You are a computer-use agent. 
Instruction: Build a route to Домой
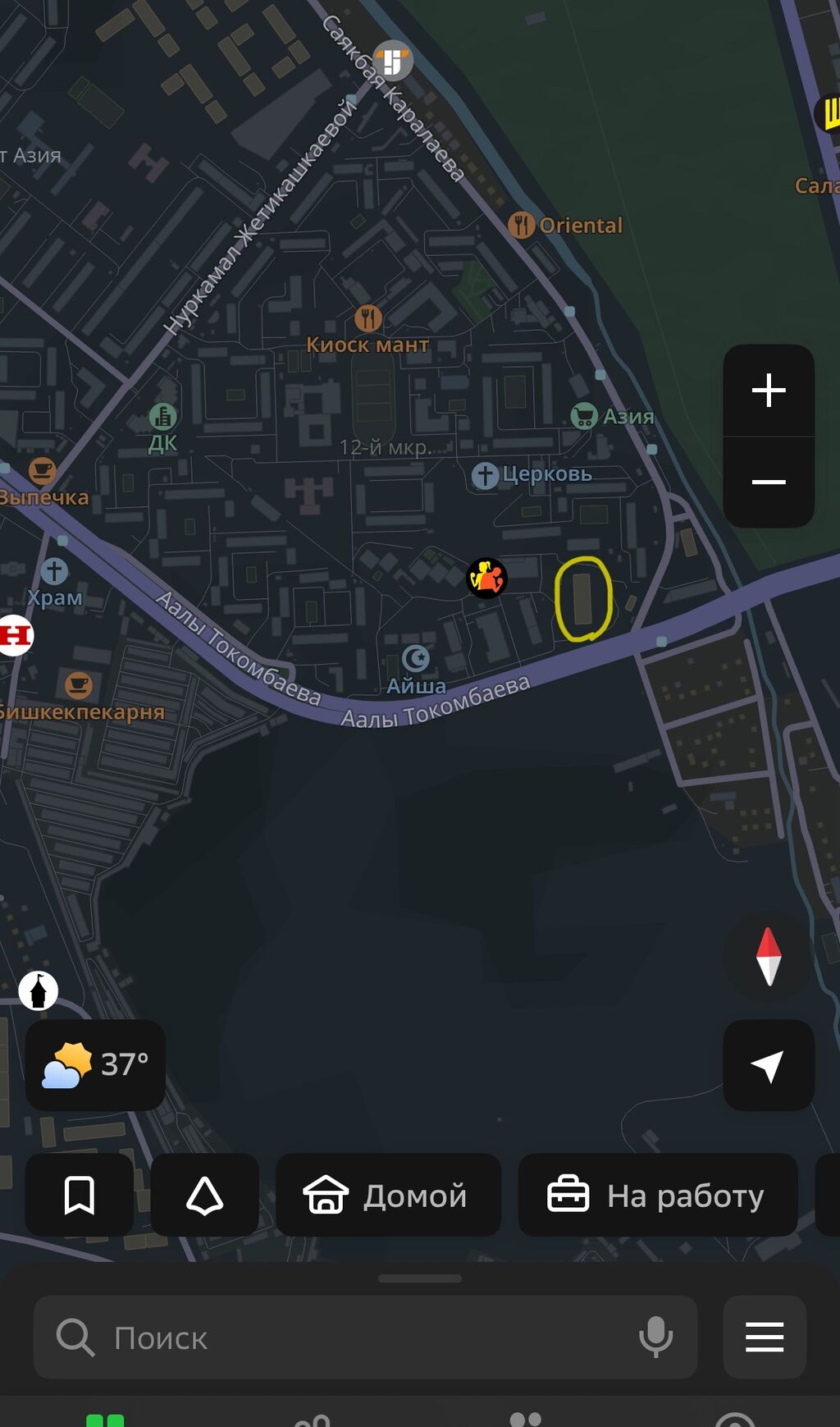388,1195
